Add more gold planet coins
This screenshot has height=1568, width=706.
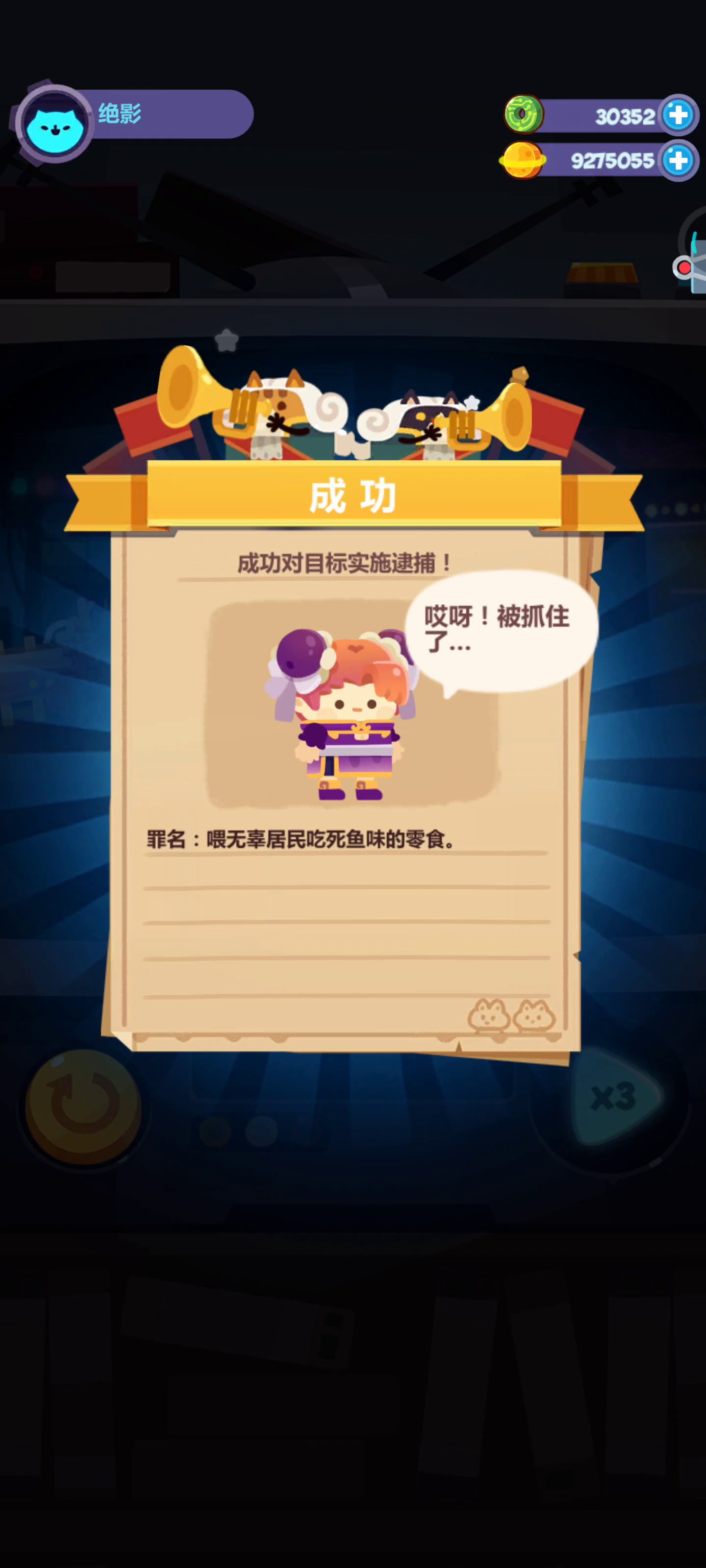tap(679, 161)
